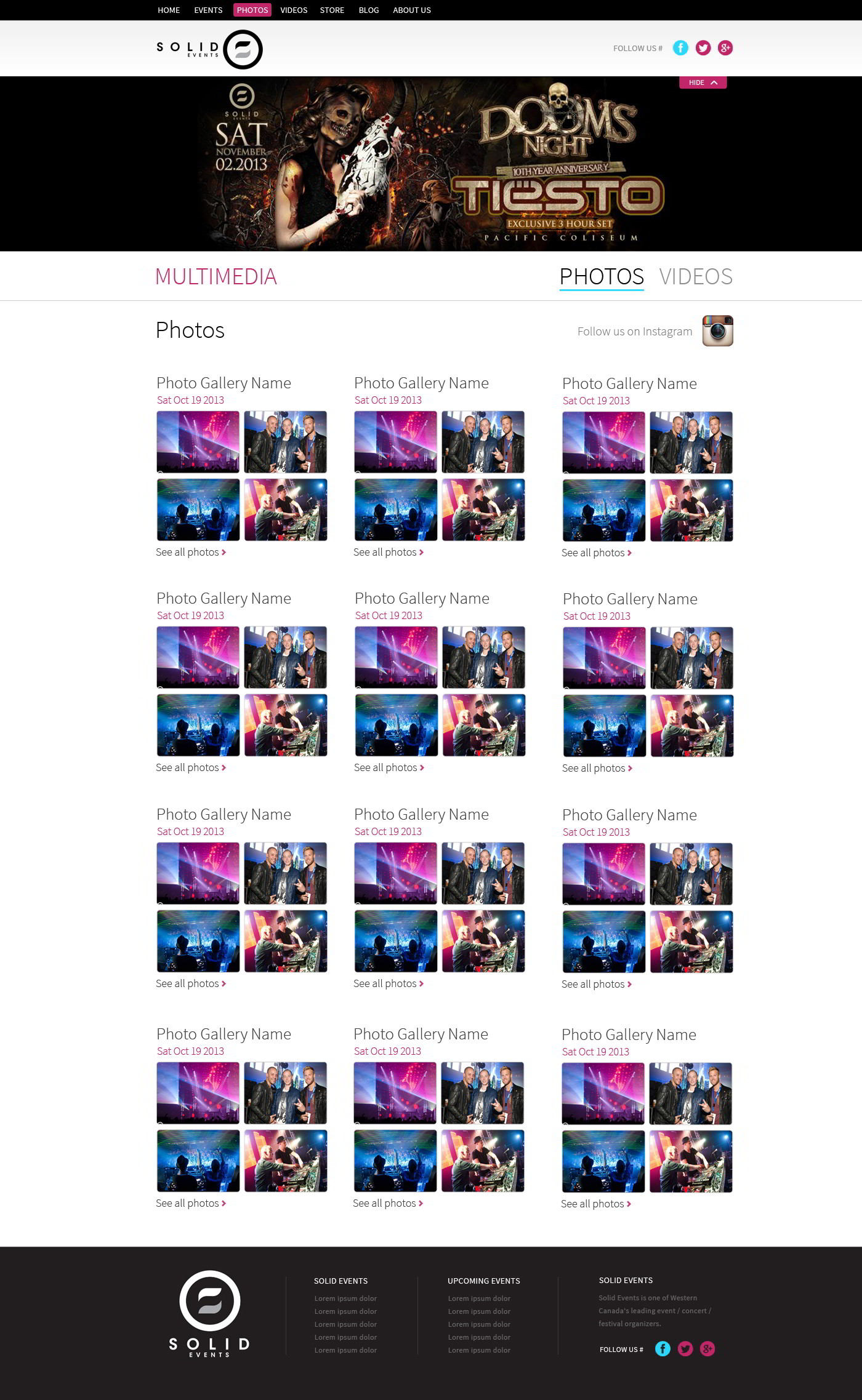Tap the Facebook icon in the footer
The width and height of the screenshot is (862, 1400).
click(x=663, y=1349)
